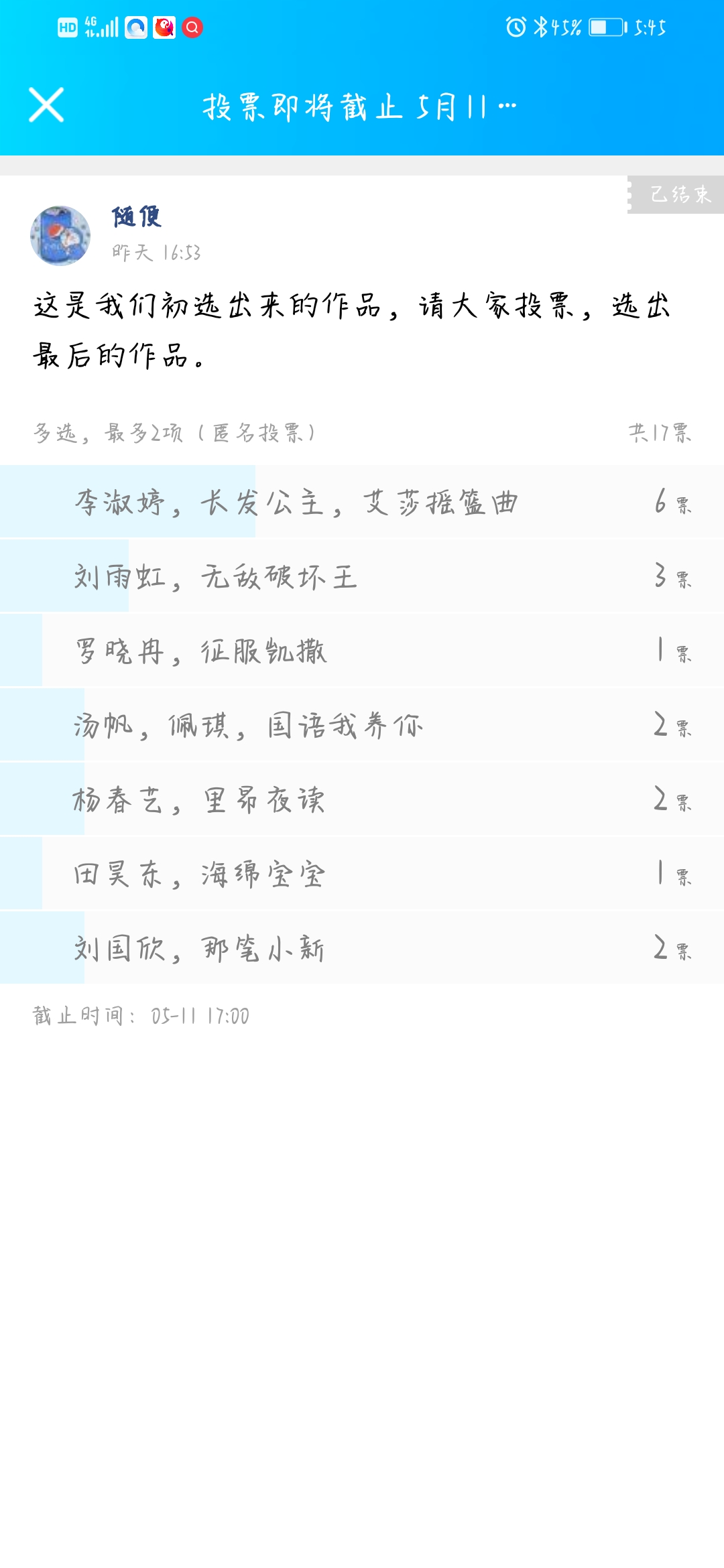Open poll option 李淑婷 长发公主
The image size is (724, 1568).
(x=362, y=502)
